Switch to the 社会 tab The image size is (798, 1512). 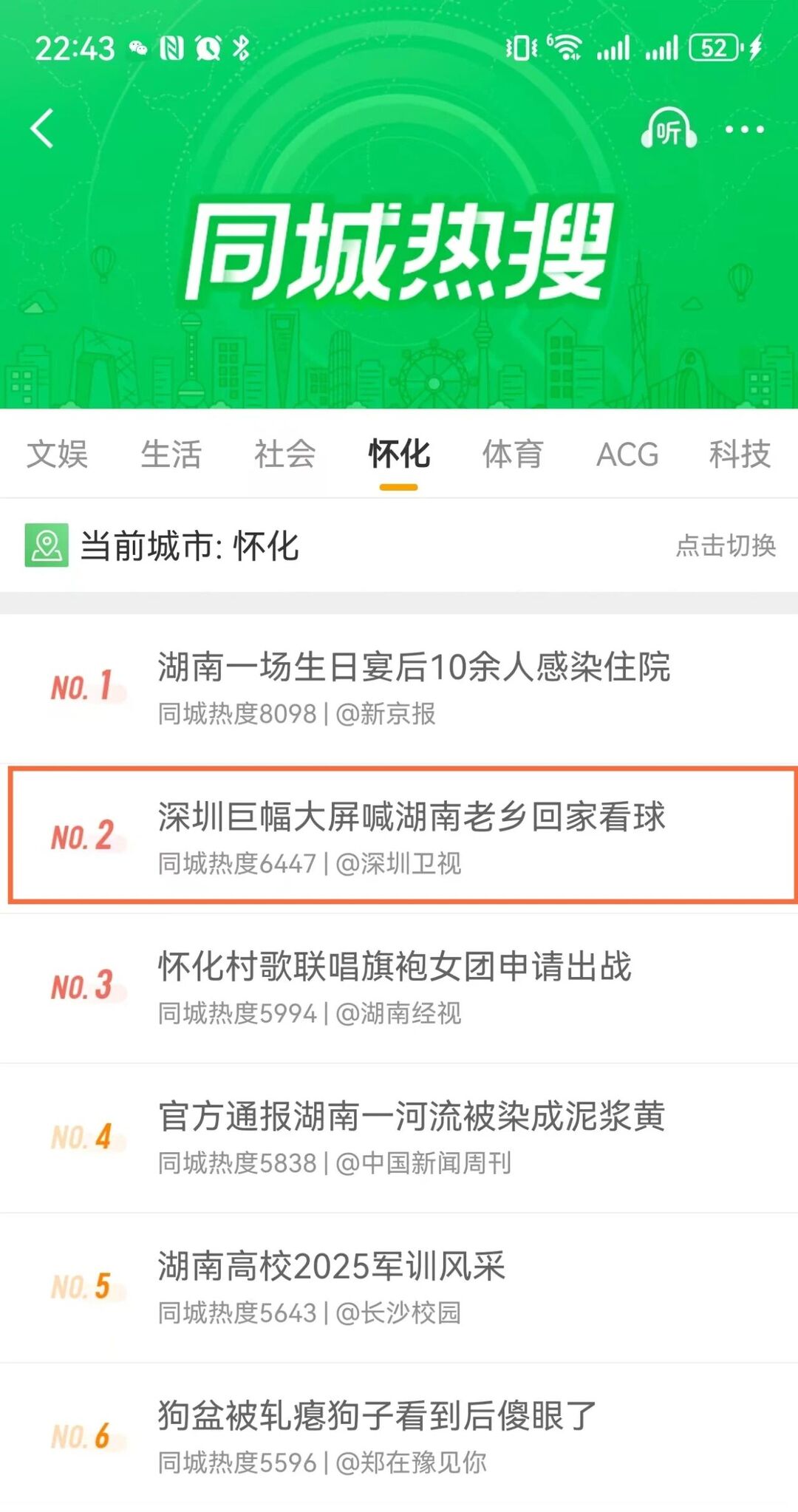tap(284, 454)
